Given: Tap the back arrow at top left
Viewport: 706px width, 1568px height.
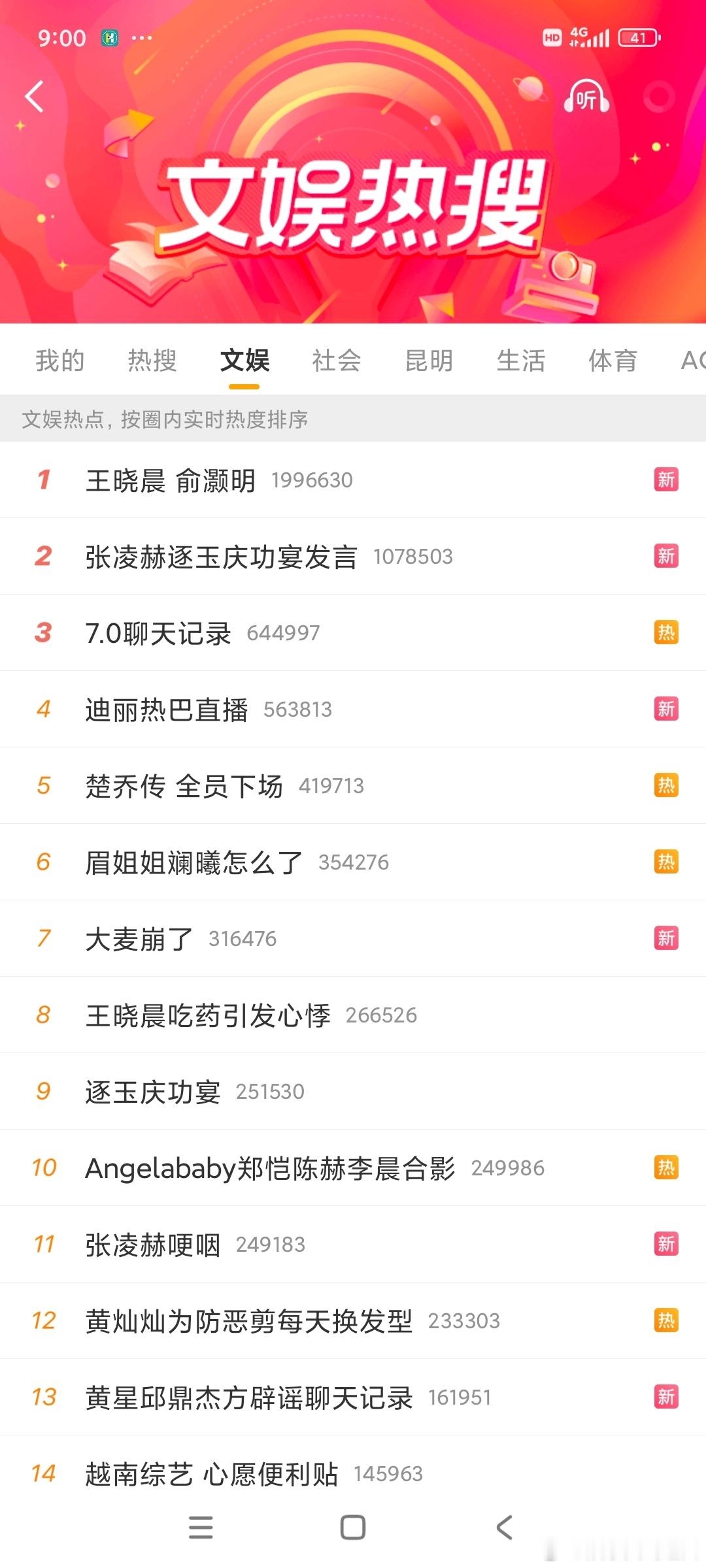Looking at the screenshot, I should pos(34,96).
